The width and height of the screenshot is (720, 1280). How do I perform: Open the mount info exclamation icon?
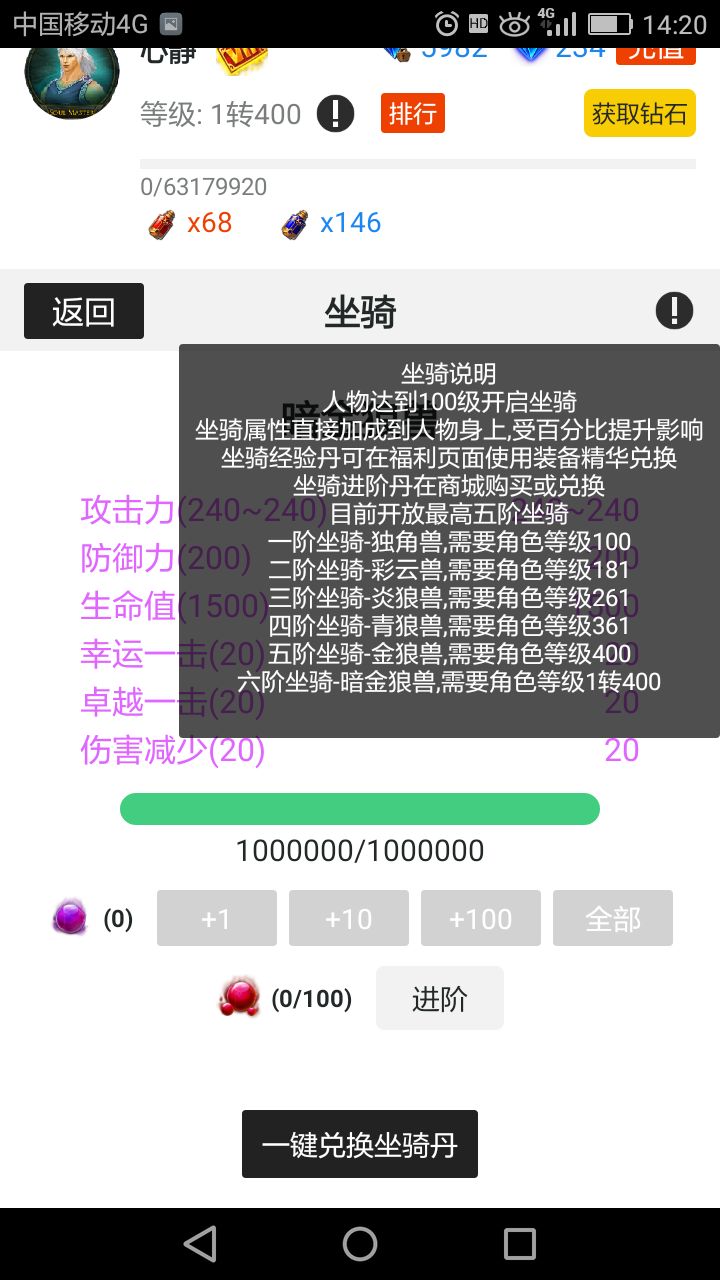pos(674,309)
